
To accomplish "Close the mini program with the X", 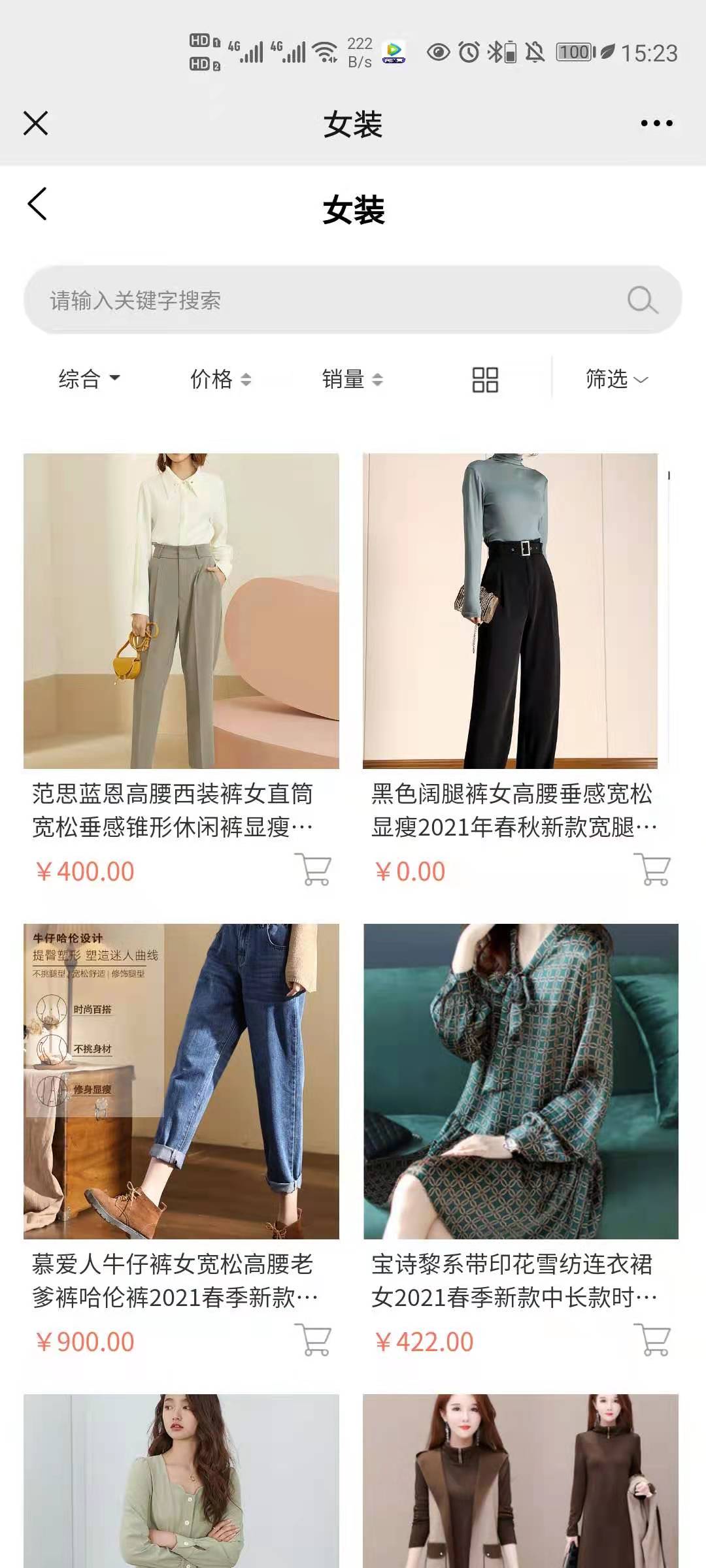I will coord(36,123).
